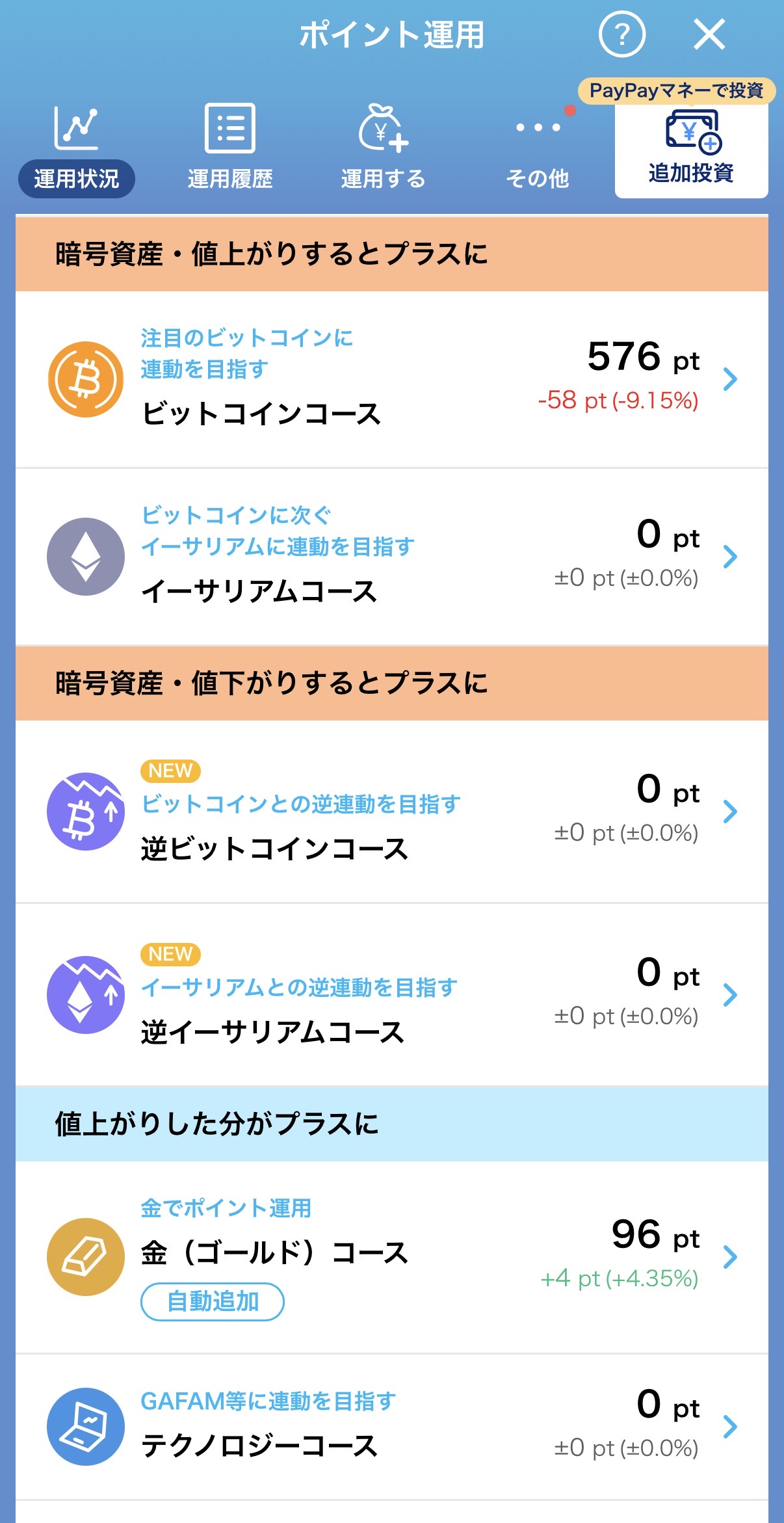Close the ポイント運用 screen
784x1523 pixels.
(709, 34)
